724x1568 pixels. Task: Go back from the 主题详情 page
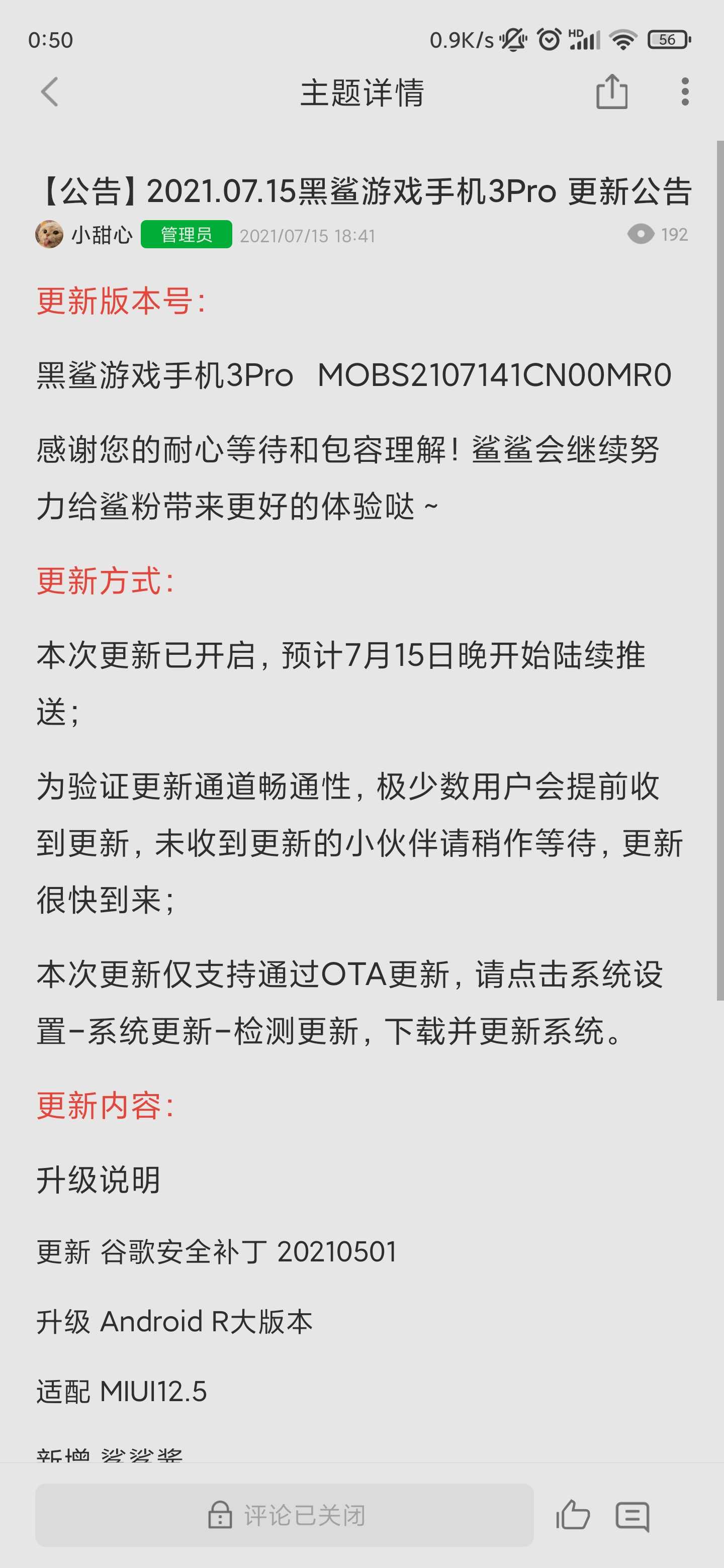tap(50, 92)
